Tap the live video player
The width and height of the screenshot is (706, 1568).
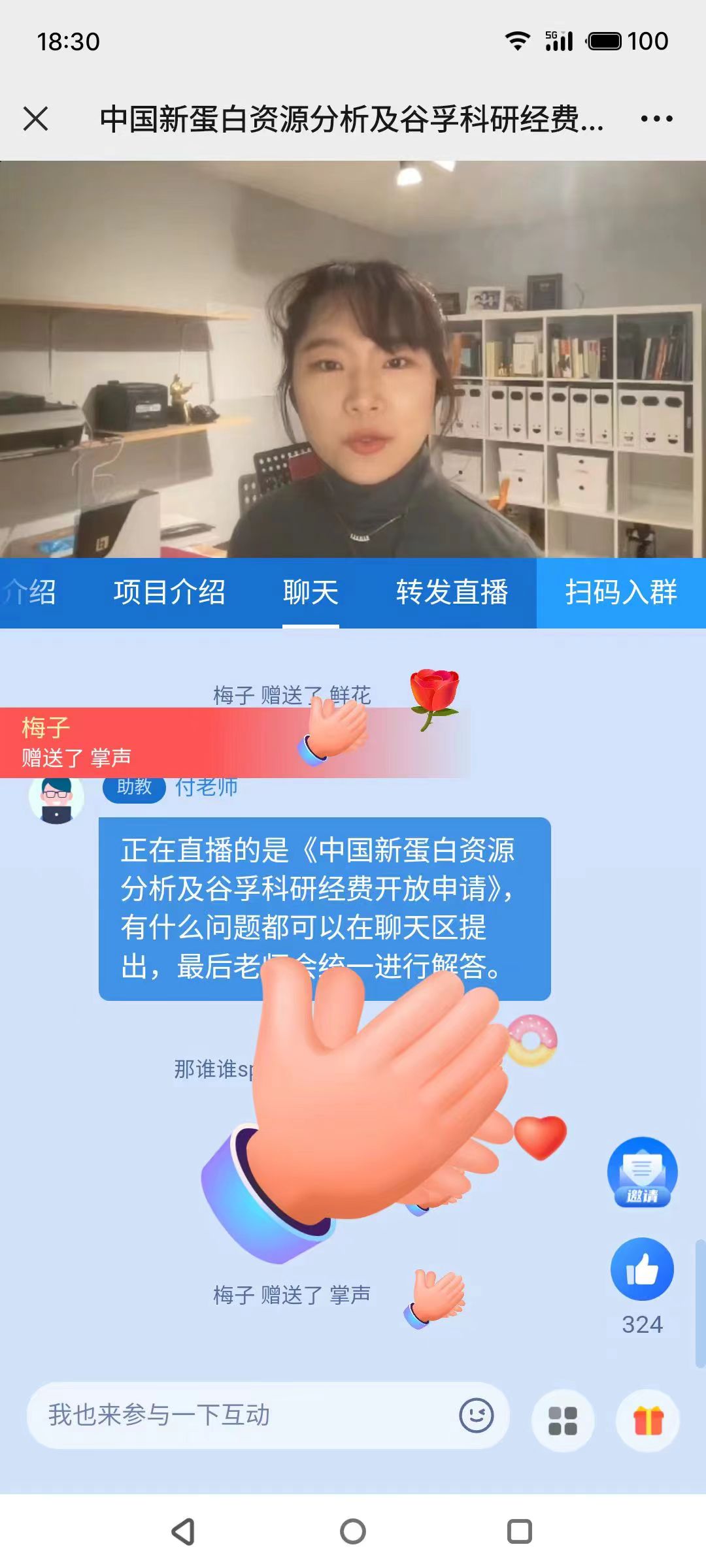[x=353, y=359]
